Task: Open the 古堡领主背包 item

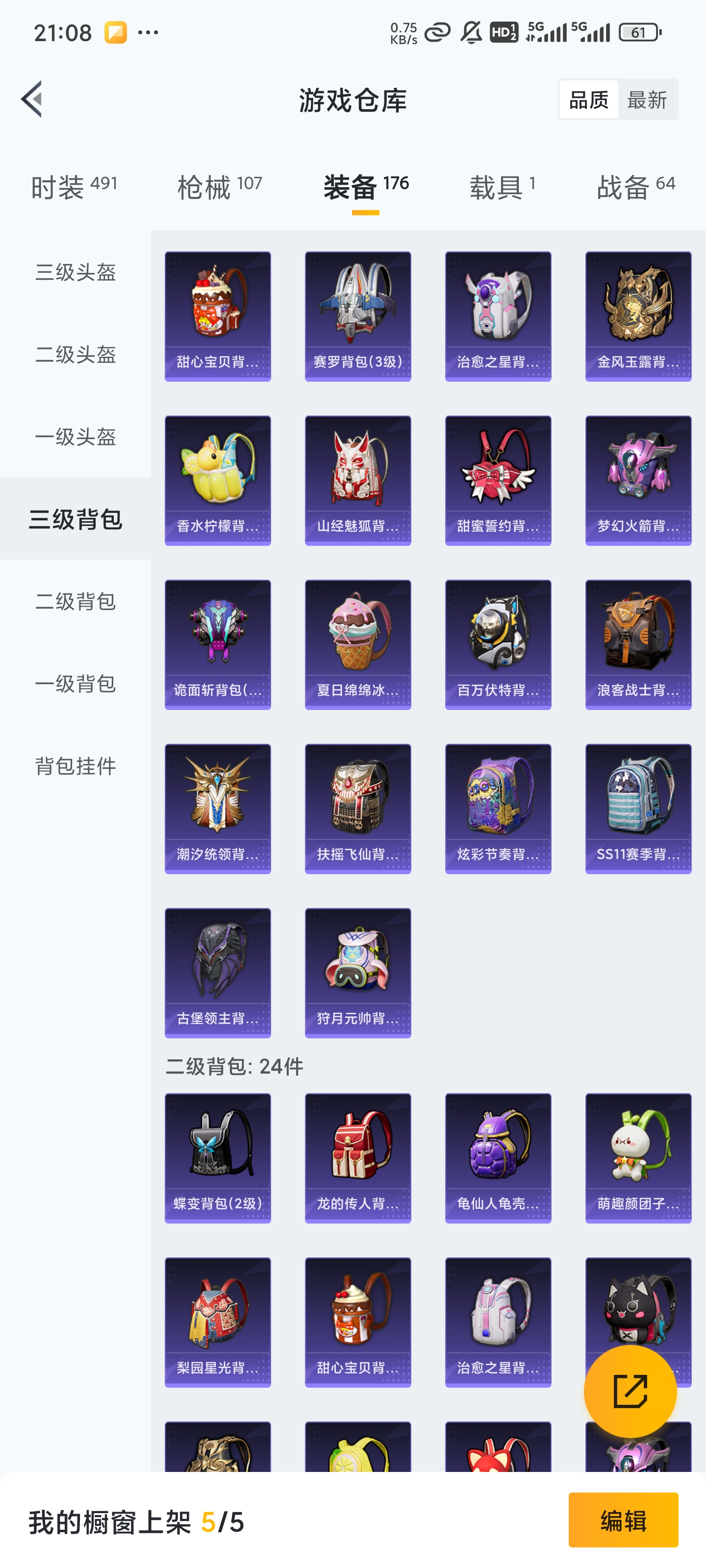Action: click(218, 973)
